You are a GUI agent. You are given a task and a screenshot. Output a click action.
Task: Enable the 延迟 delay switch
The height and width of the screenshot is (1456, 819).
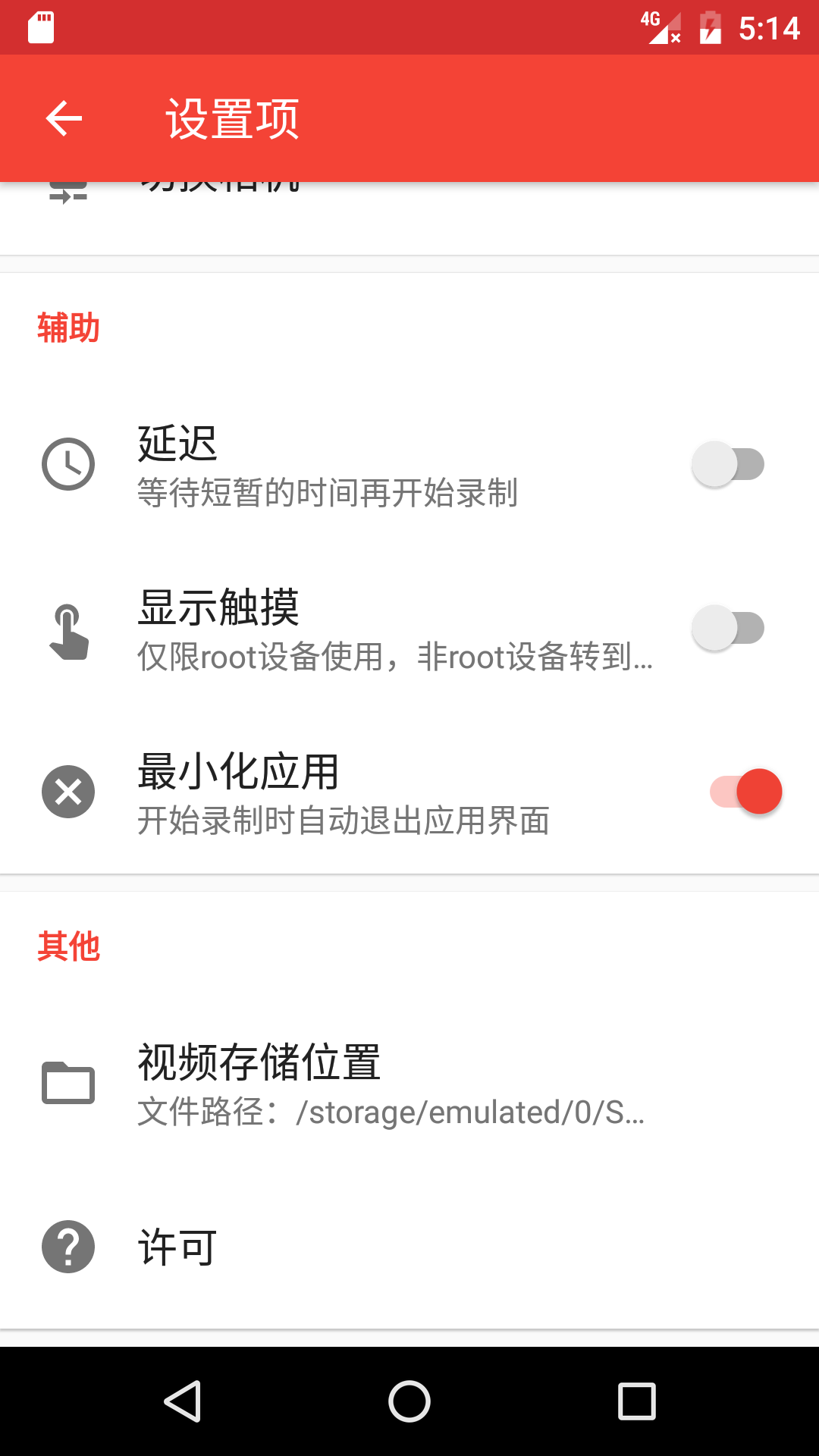727,464
